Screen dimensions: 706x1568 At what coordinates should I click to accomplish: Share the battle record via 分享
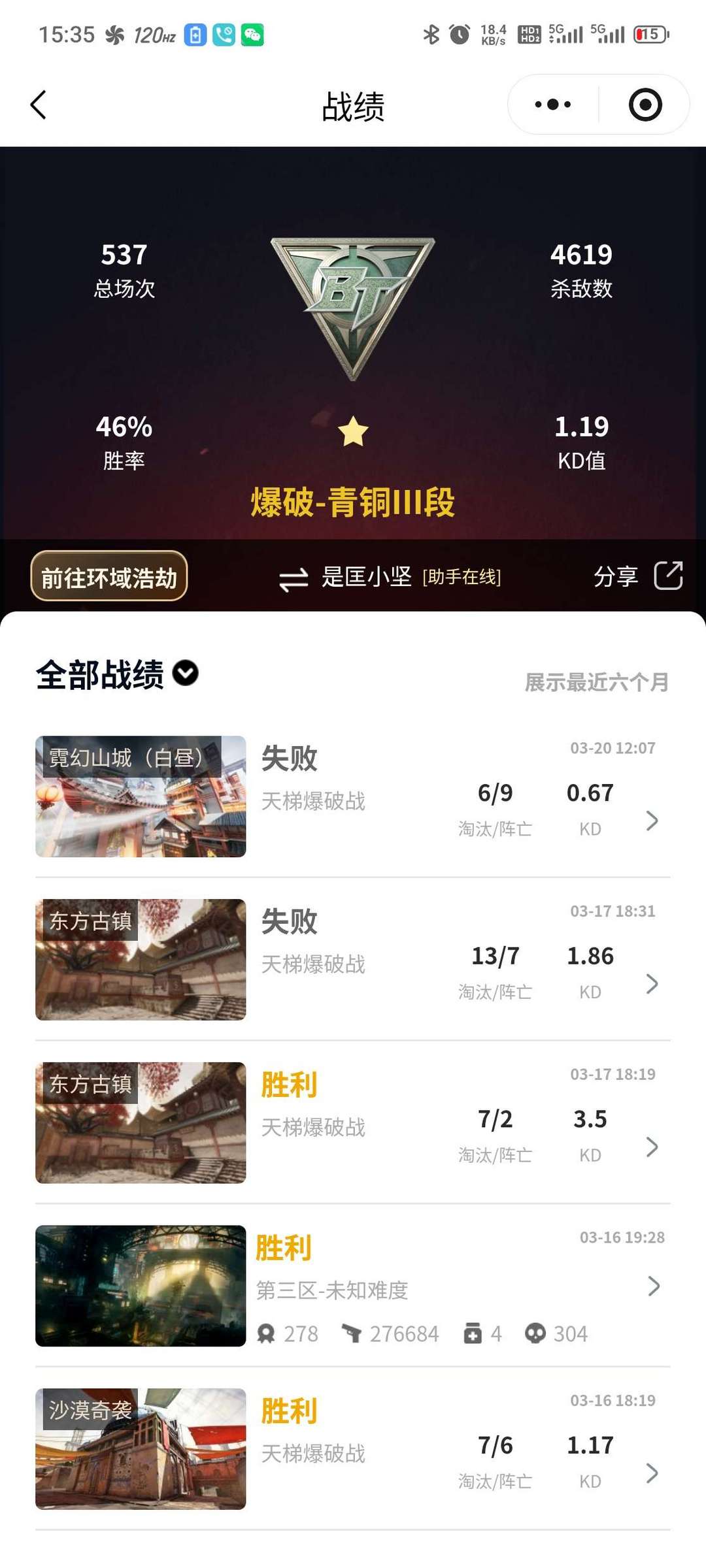pyautogui.click(x=637, y=576)
